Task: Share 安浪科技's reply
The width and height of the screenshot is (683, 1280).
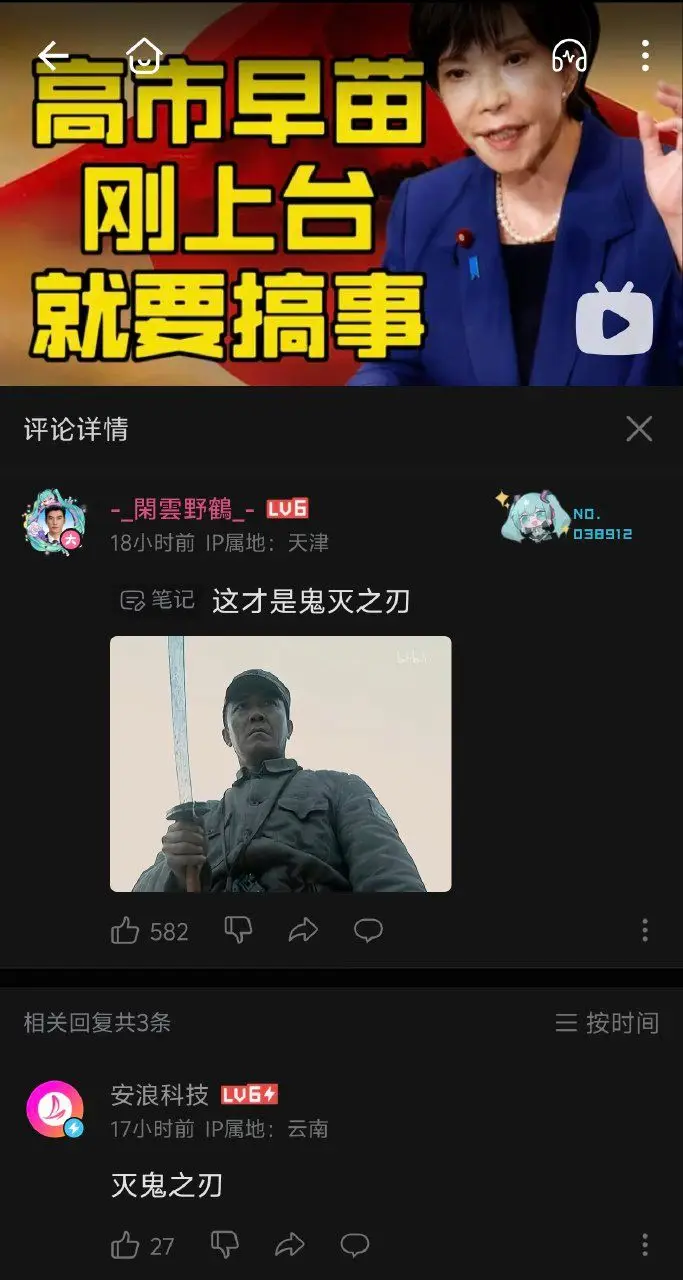Action: pos(290,1245)
